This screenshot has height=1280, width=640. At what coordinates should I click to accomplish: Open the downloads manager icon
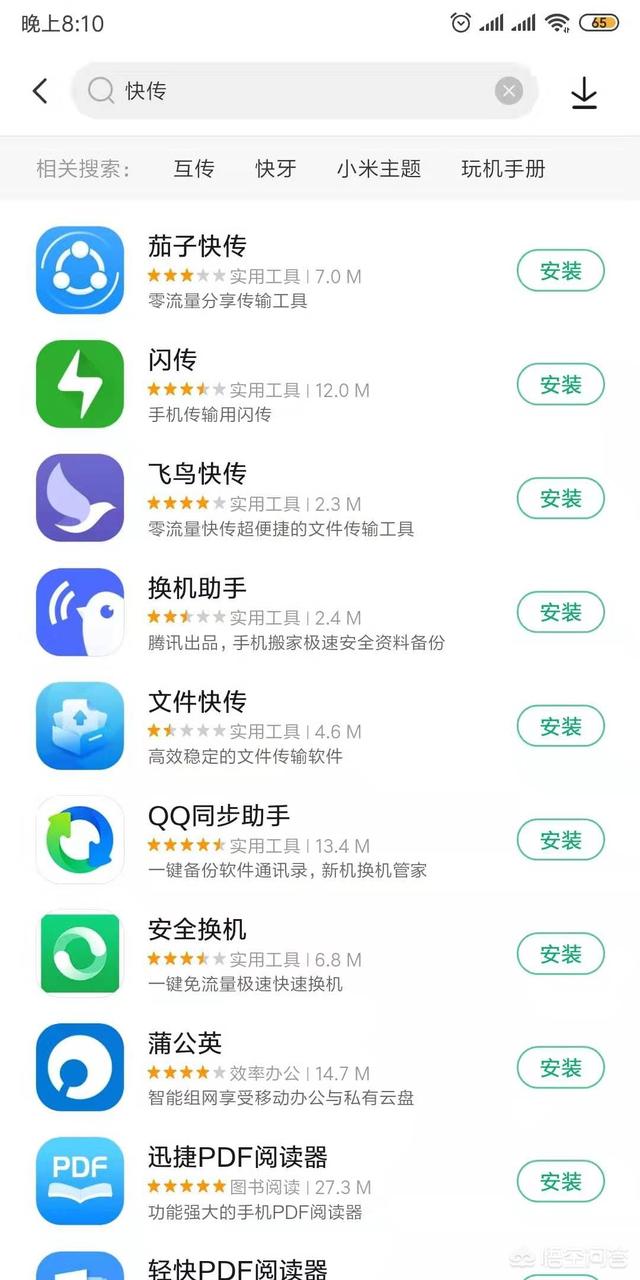tap(584, 92)
